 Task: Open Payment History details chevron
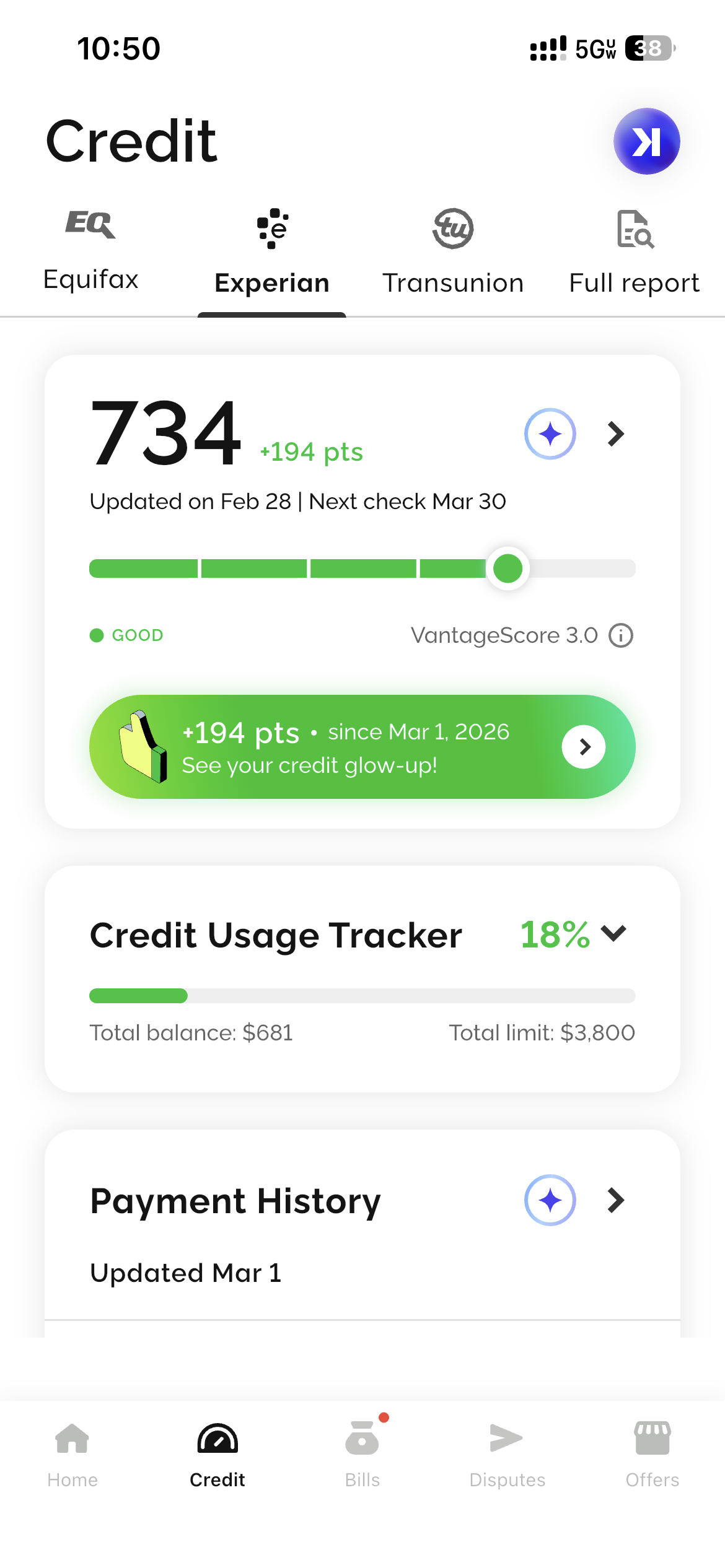(615, 1200)
